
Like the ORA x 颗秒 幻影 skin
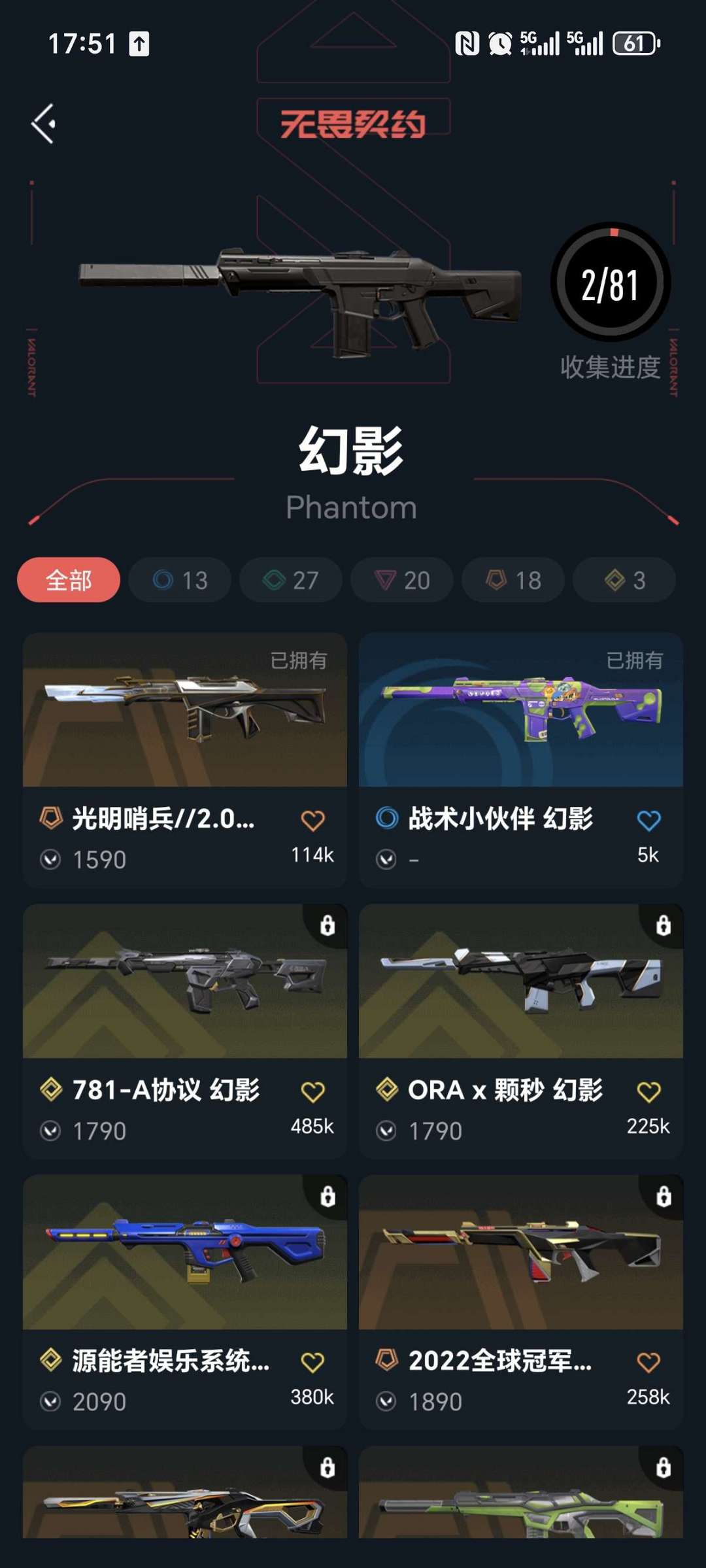(x=648, y=1091)
